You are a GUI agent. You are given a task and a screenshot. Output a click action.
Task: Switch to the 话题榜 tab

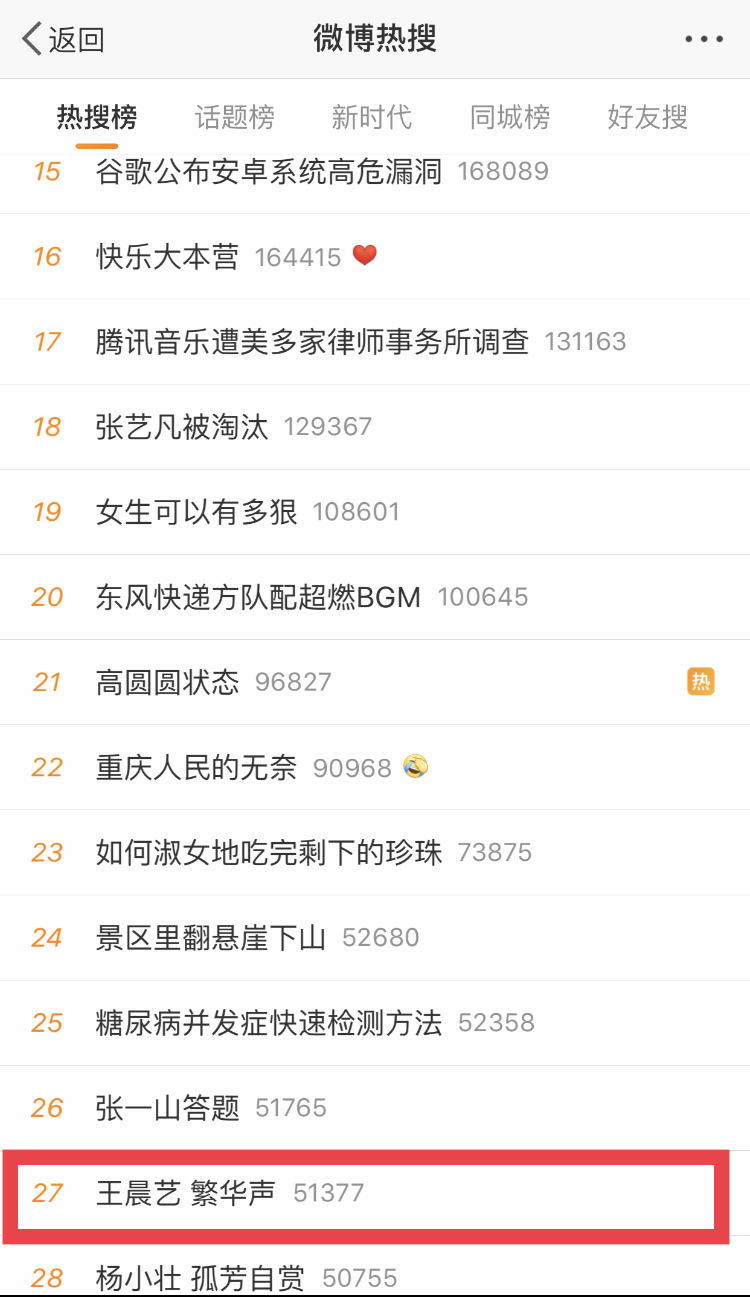[x=234, y=117]
